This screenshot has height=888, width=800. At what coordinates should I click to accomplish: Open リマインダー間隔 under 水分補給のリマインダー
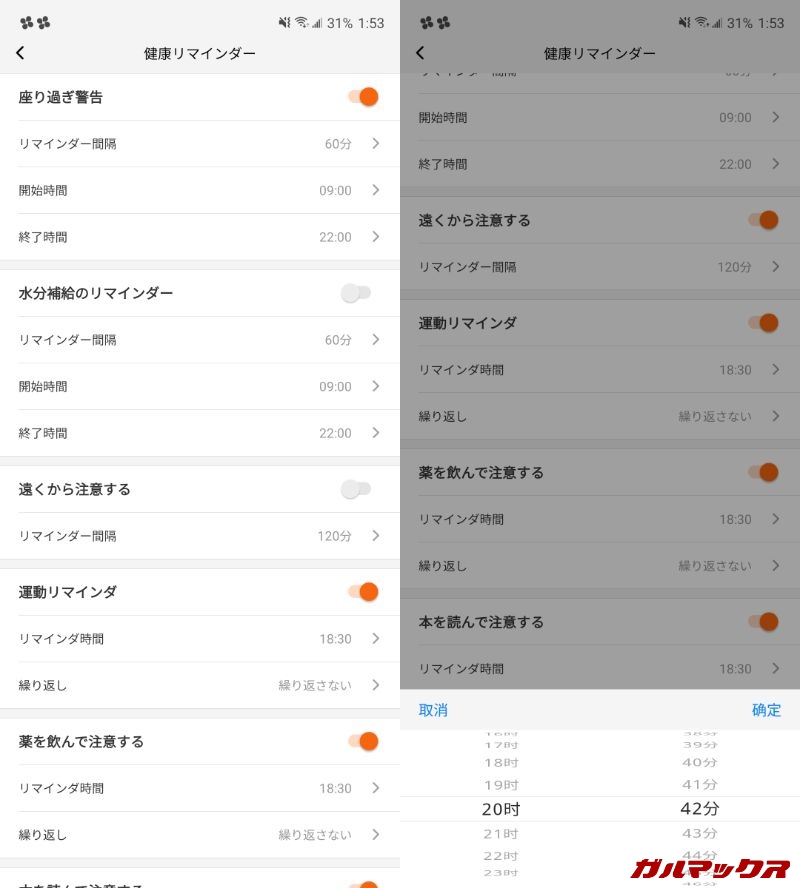coord(200,340)
